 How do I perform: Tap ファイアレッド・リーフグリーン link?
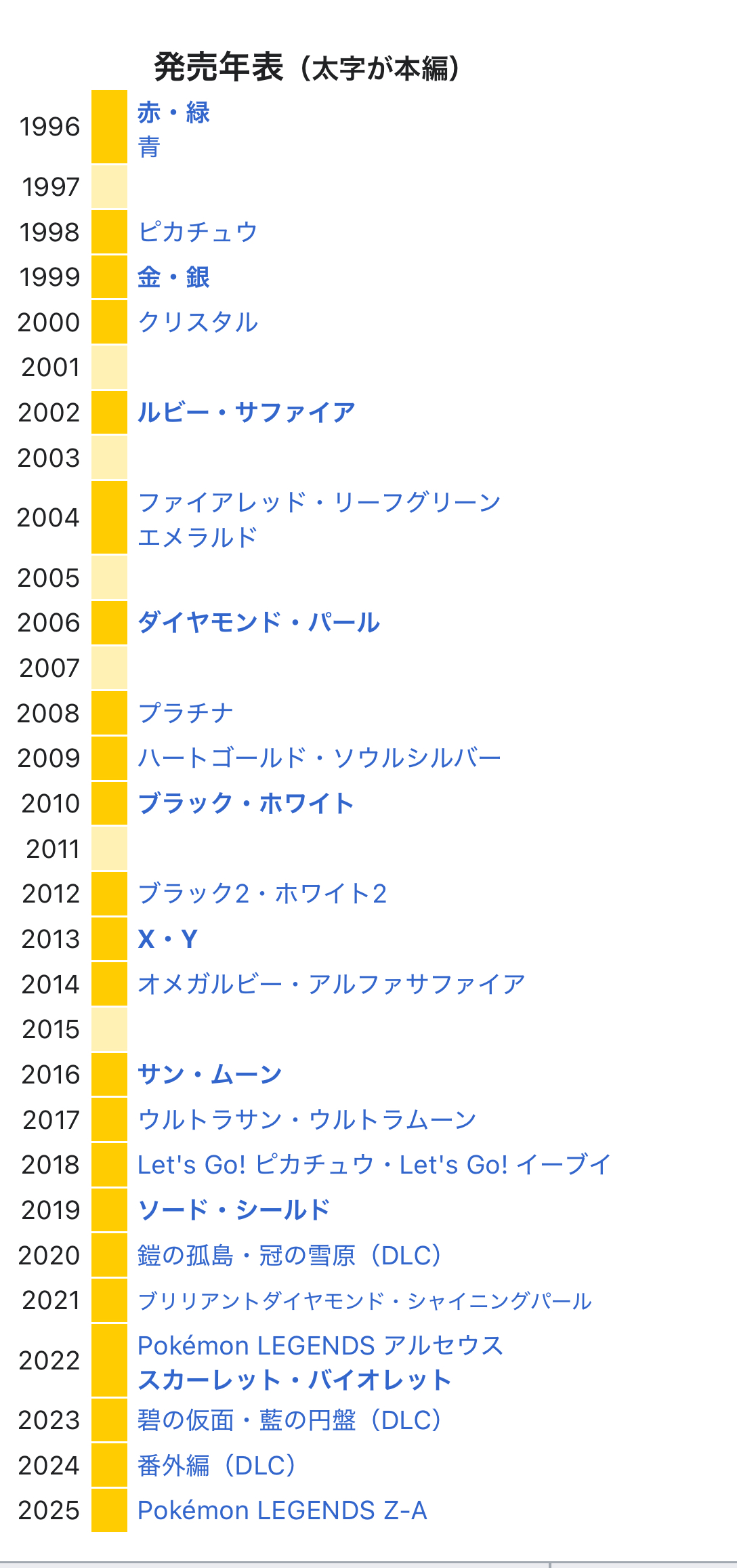point(319,502)
